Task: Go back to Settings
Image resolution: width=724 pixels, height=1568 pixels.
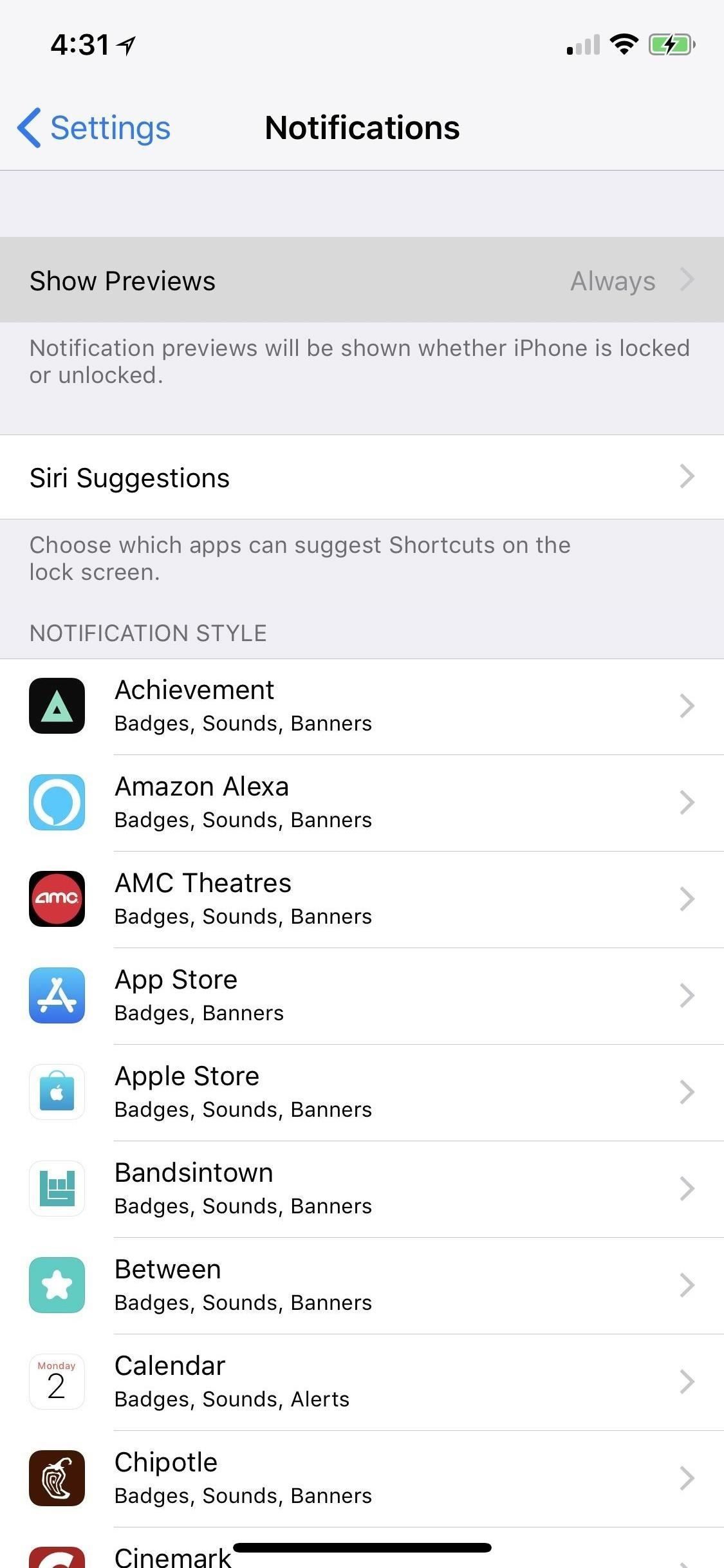Action: (x=93, y=127)
